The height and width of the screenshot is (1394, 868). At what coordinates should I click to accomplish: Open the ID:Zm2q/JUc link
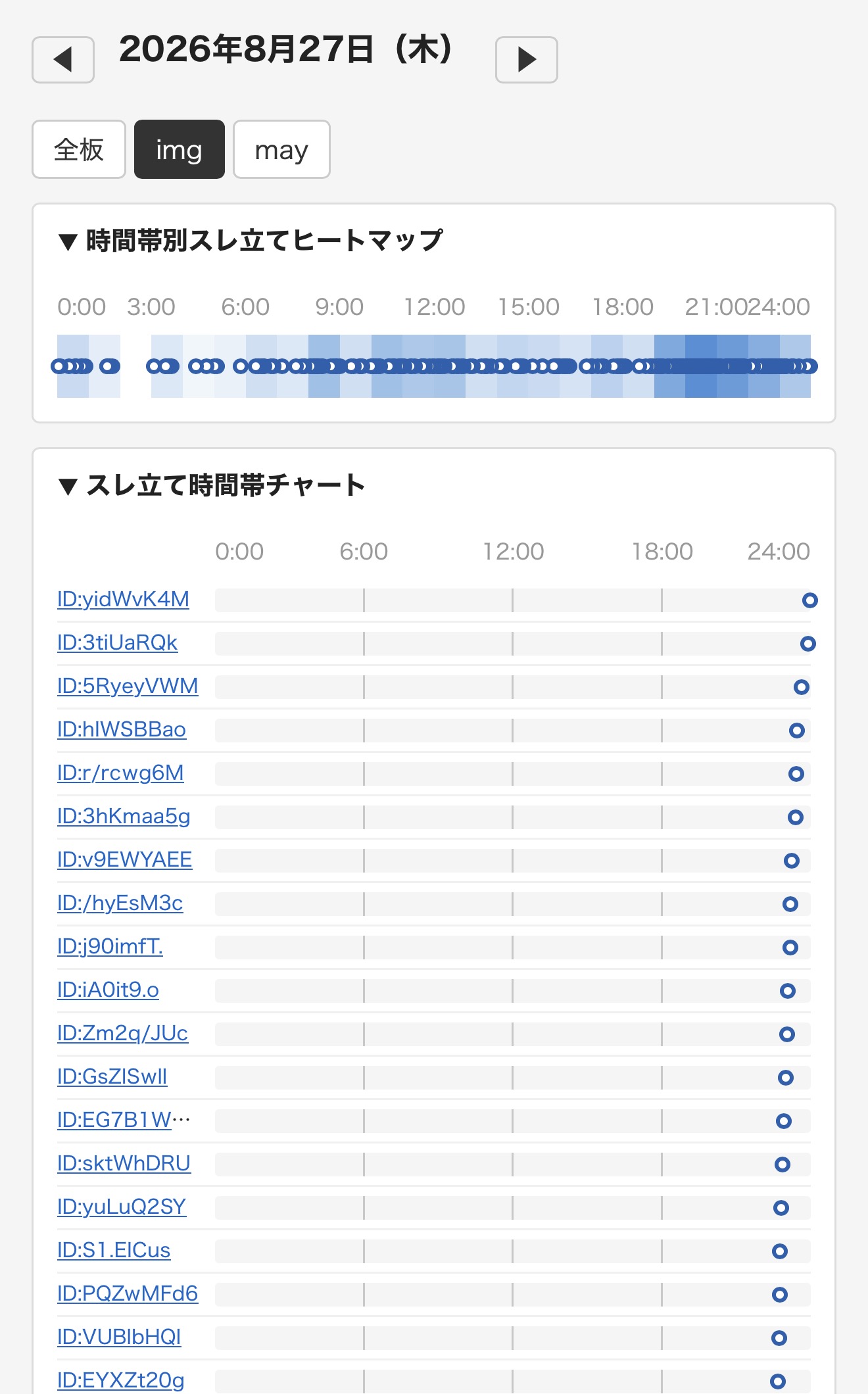[122, 1033]
